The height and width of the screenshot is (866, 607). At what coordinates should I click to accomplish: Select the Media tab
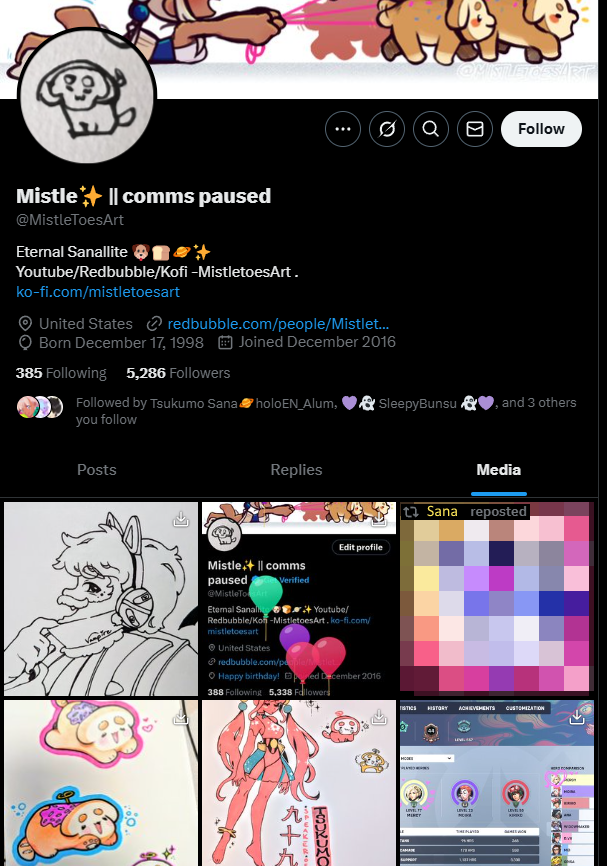(498, 470)
